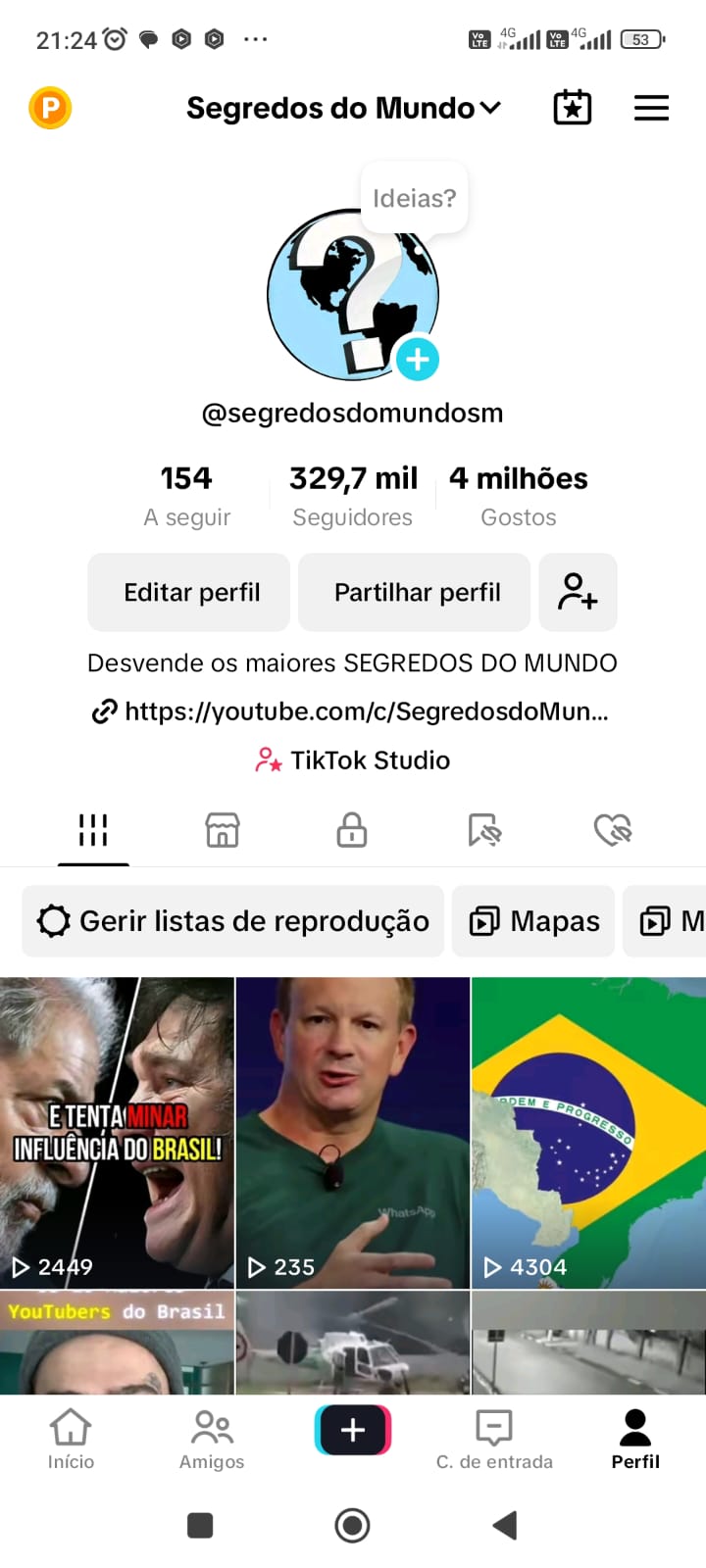Switch to the shop tab
The width and height of the screenshot is (706, 1568).
coord(223,830)
